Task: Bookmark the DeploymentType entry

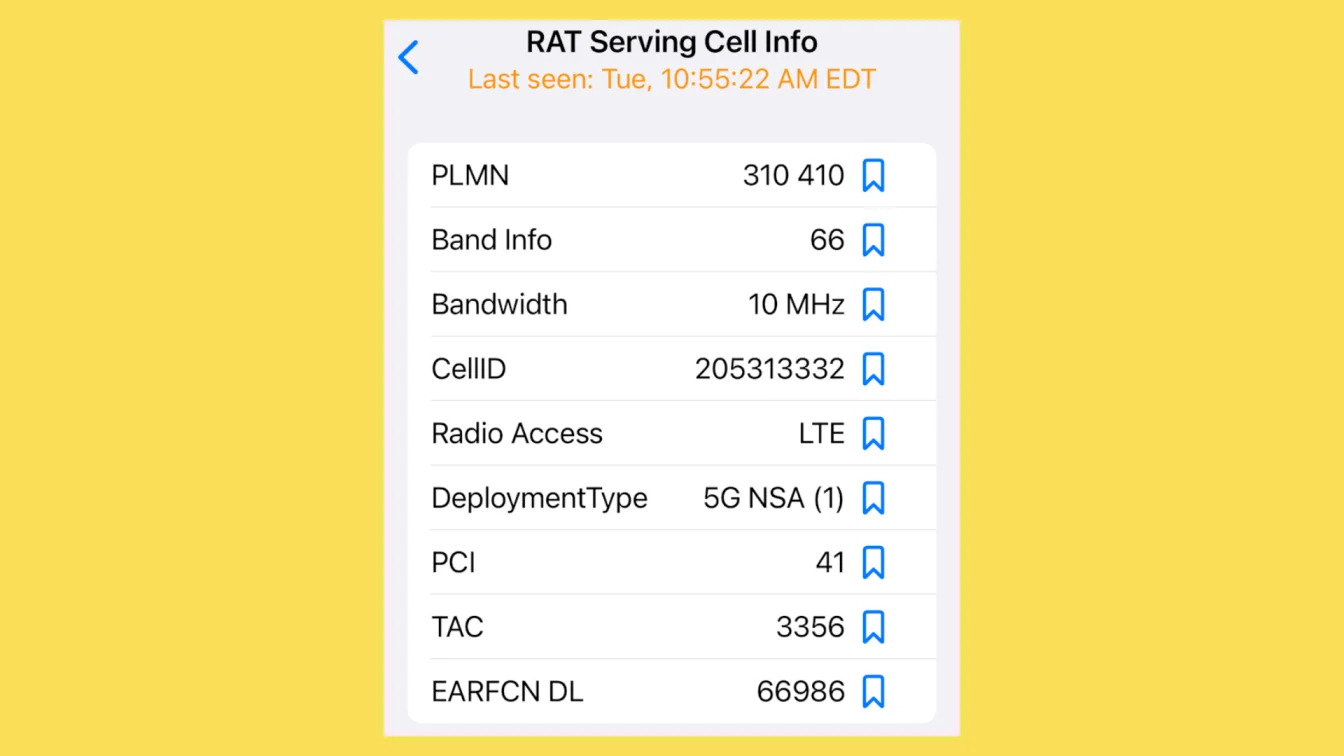Action: click(x=873, y=498)
